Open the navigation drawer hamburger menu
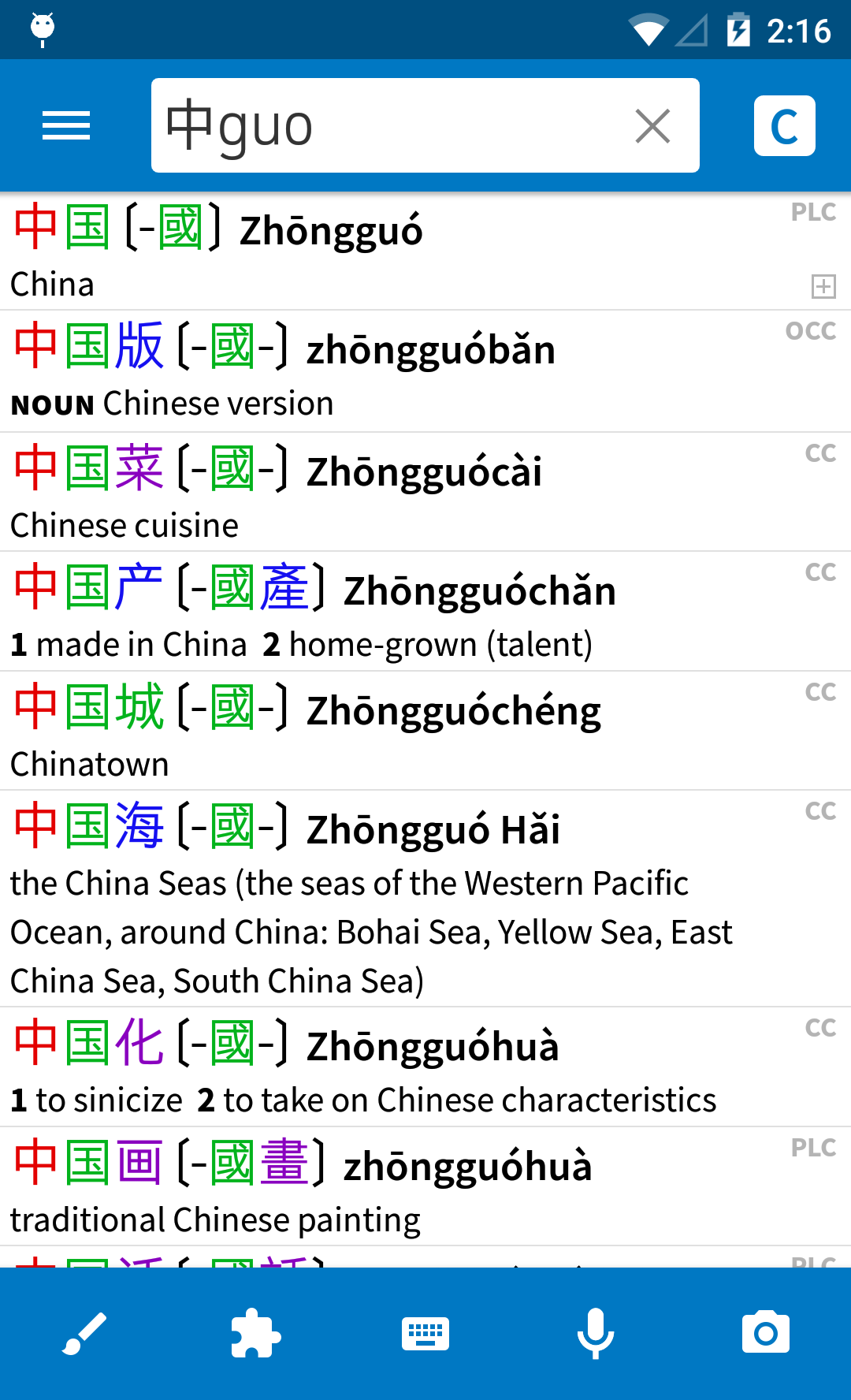851x1400 pixels. (x=66, y=125)
